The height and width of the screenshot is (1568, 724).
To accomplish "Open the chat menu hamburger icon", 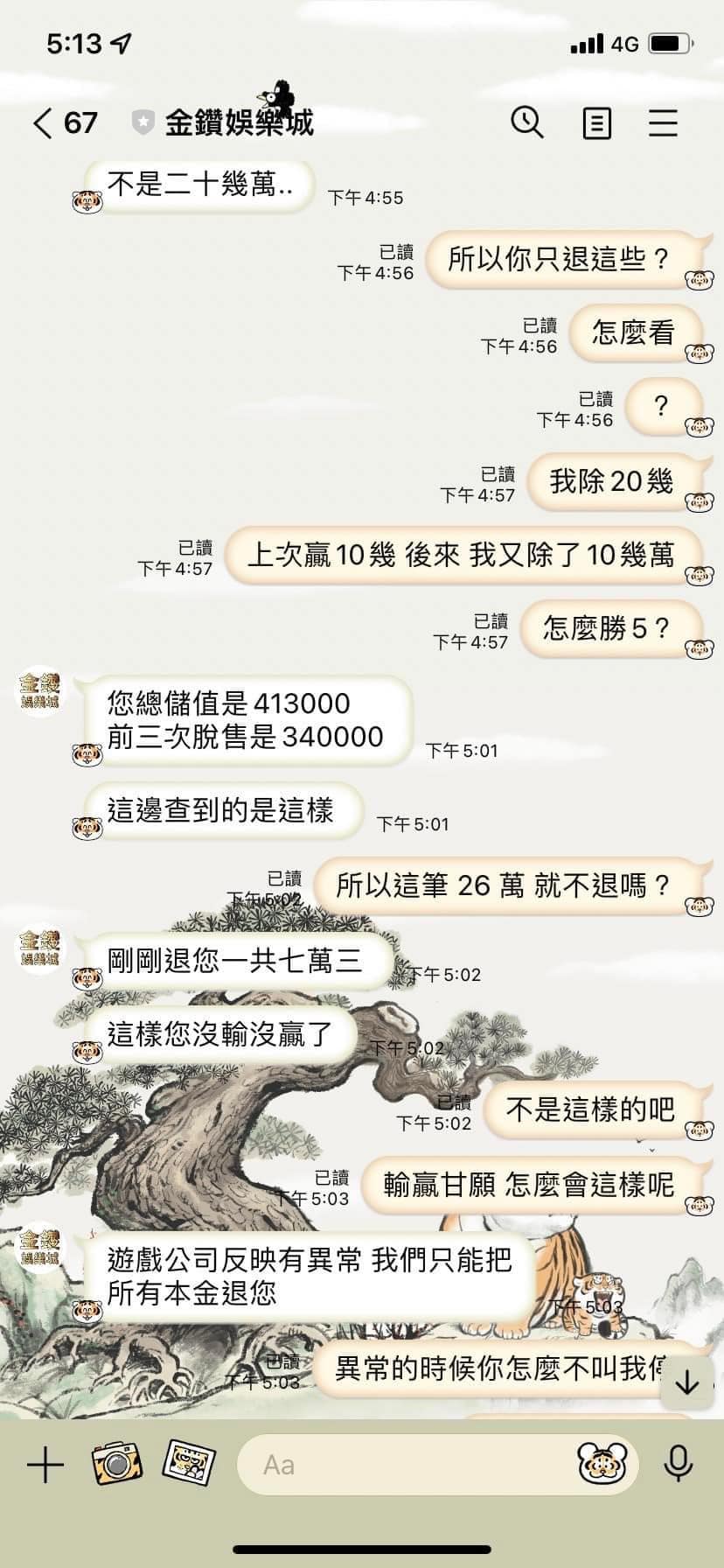I will [663, 123].
